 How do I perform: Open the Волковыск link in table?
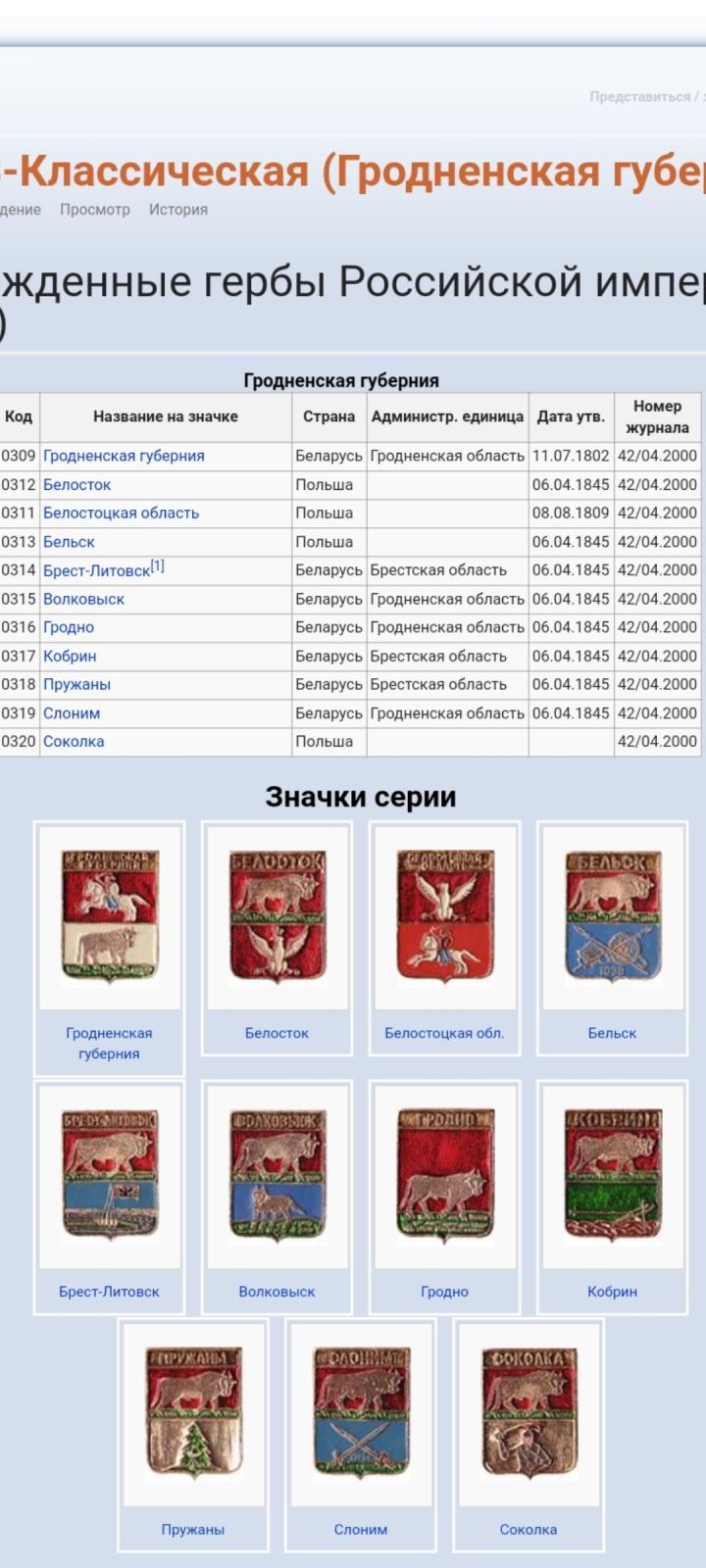[83, 599]
